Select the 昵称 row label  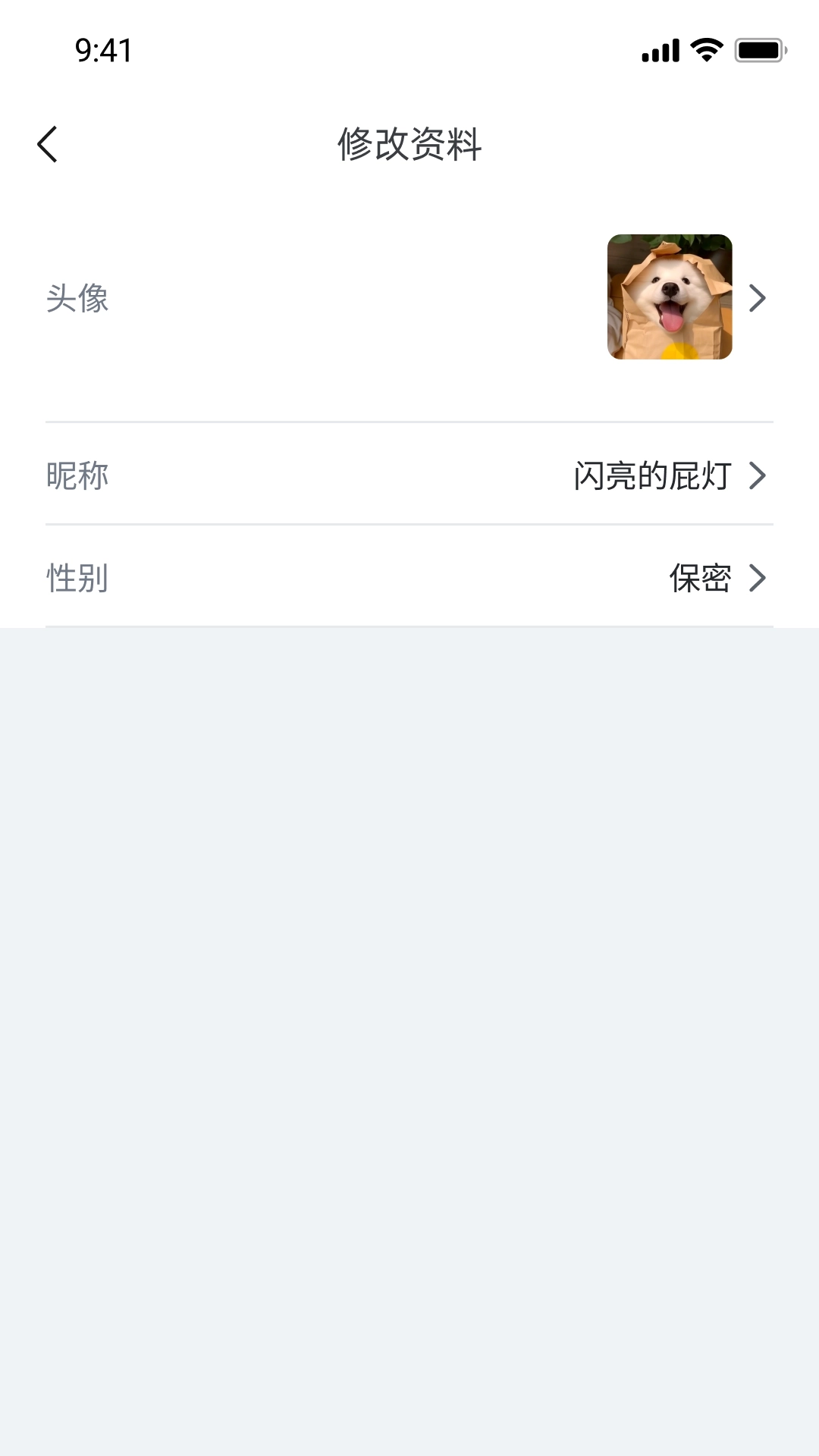[x=77, y=475]
